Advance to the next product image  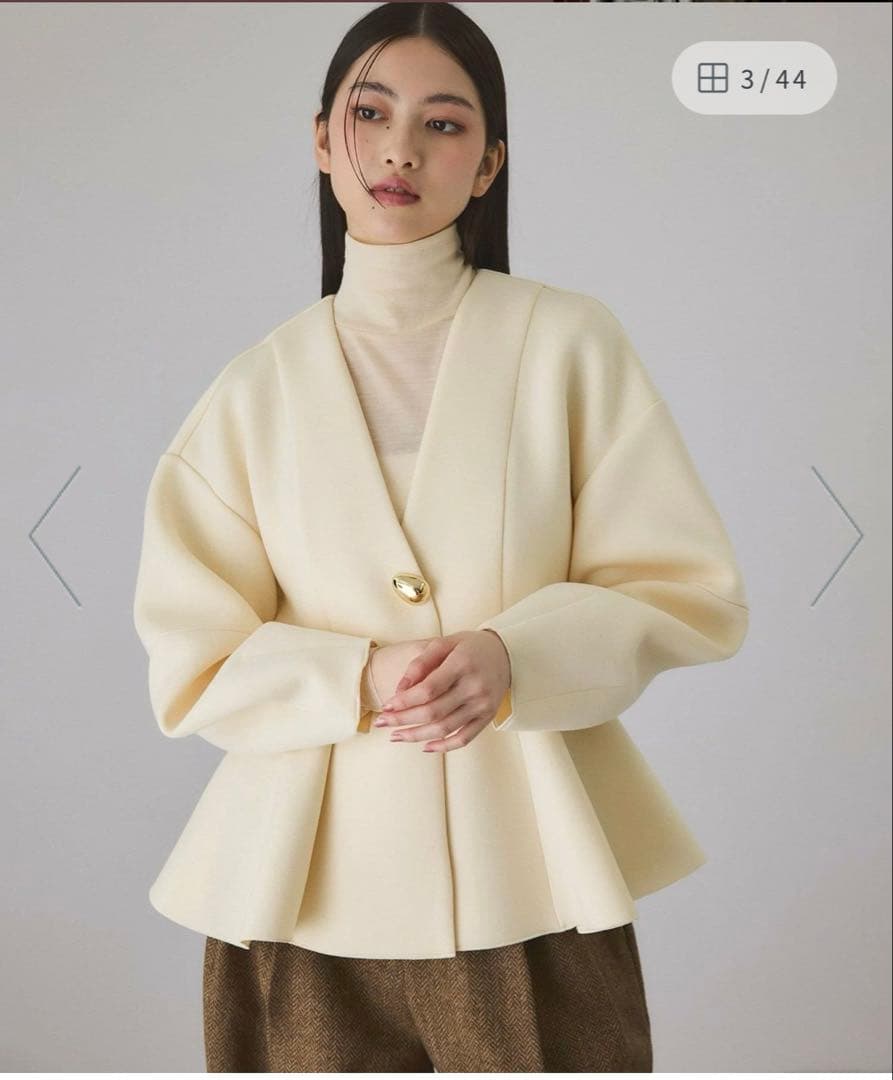836,536
